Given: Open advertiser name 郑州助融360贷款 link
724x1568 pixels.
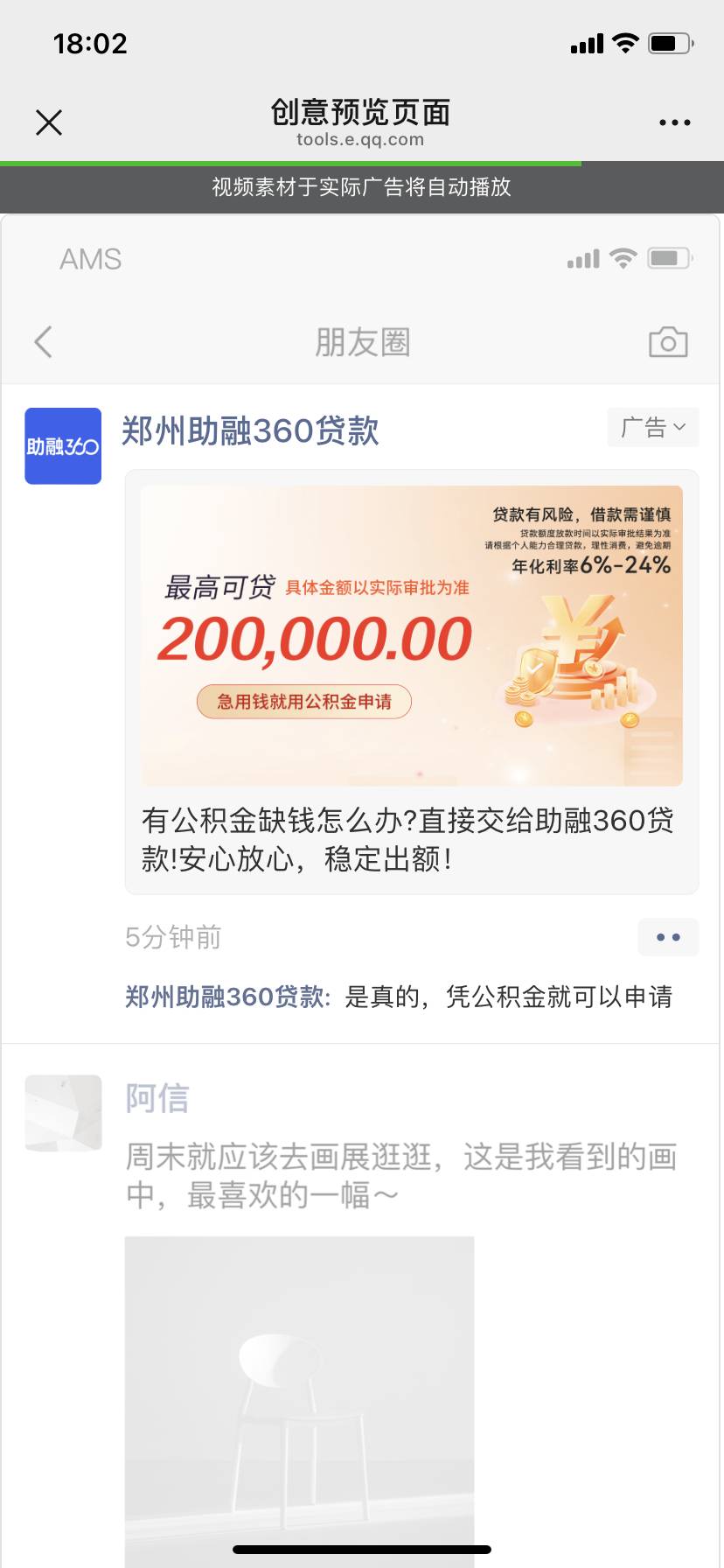Looking at the screenshot, I should 250,431.
